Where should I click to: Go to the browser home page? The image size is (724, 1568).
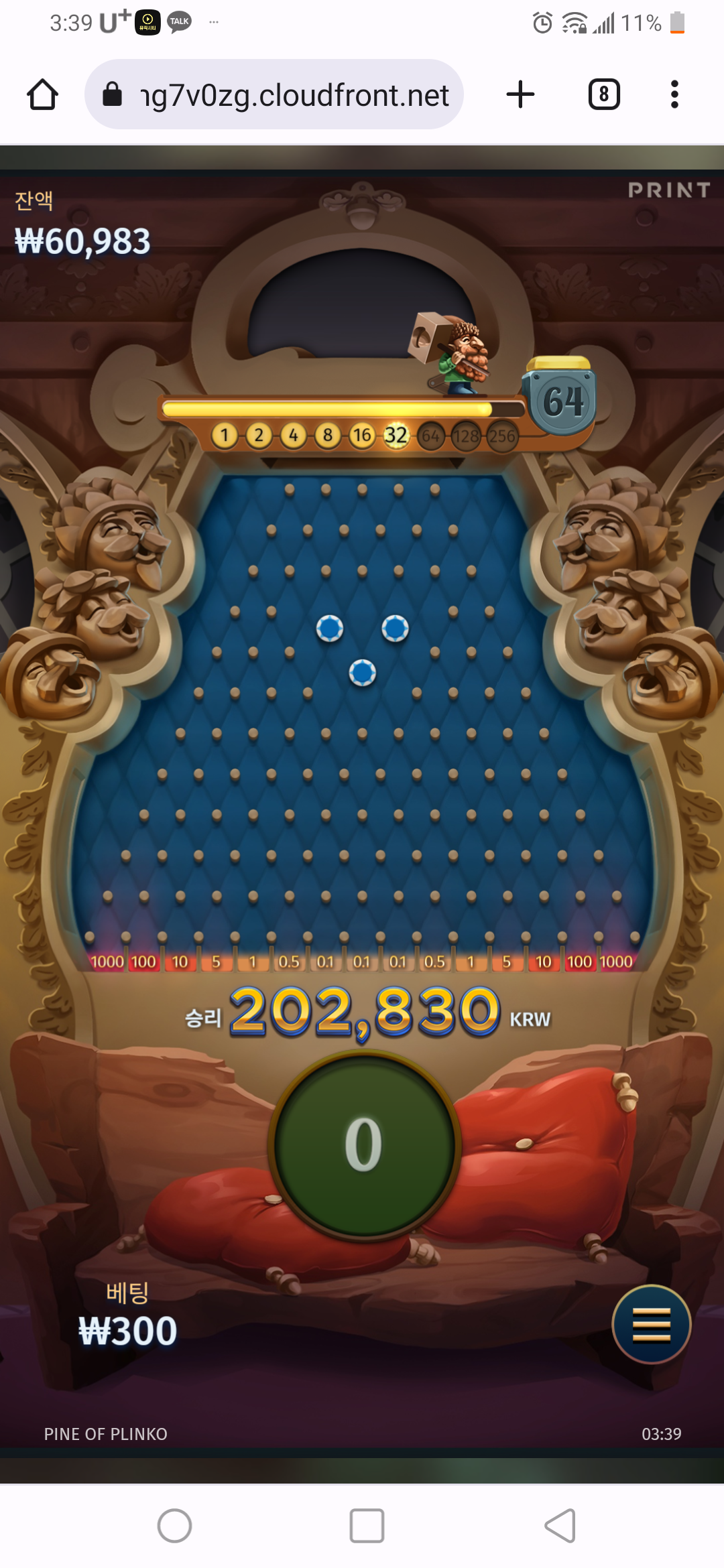(42, 94)
